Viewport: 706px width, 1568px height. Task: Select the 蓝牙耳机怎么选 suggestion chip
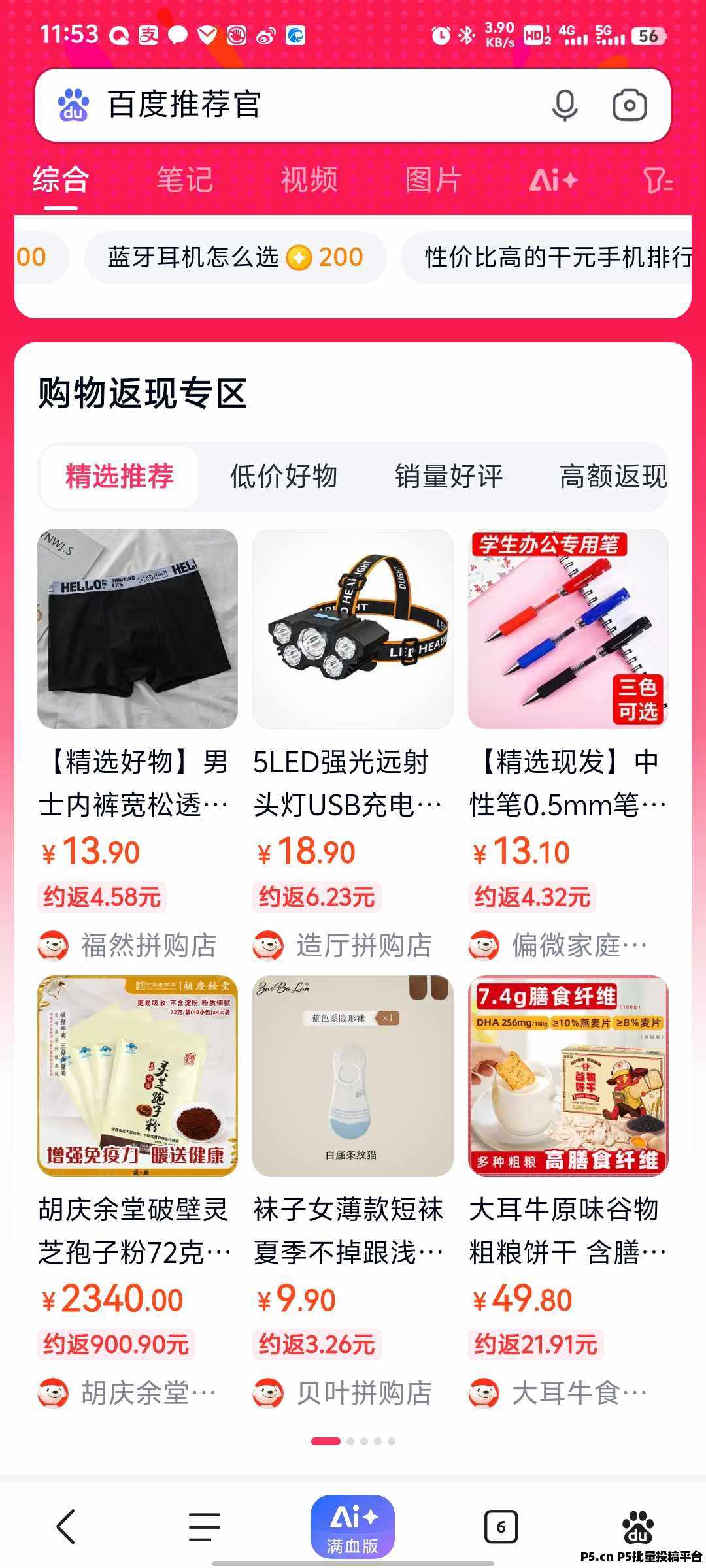pyautogui.click(x=235, y=257)
